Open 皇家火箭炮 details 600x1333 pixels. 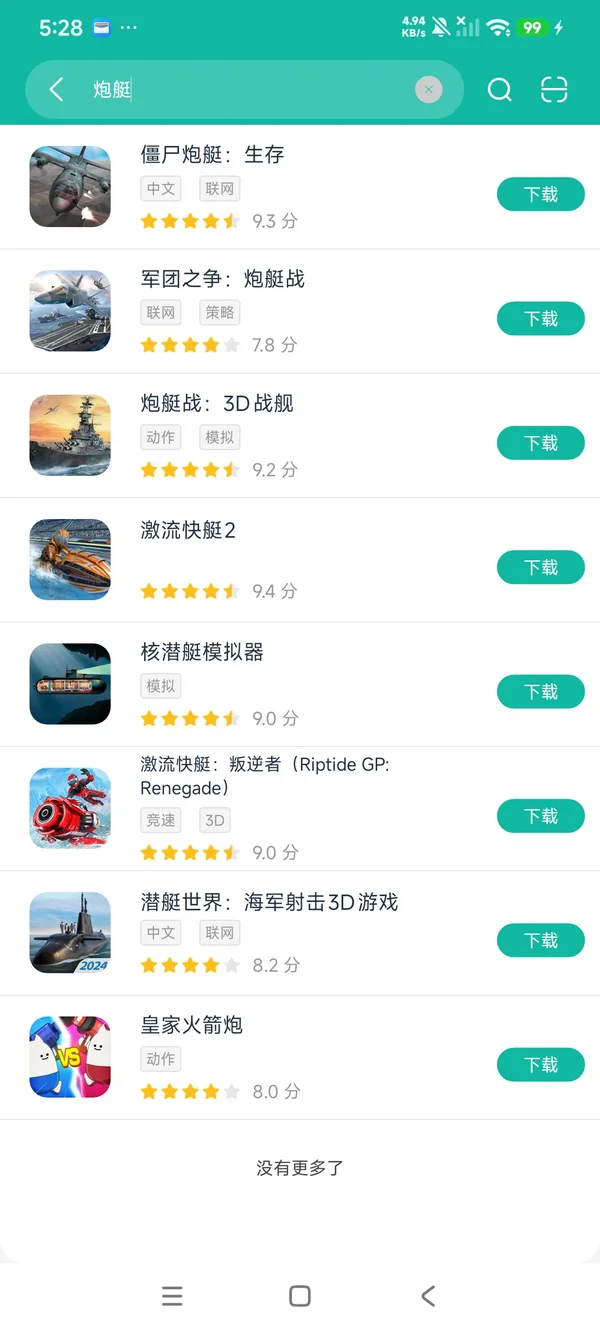pyautogui.click(x=192, y=1026)
